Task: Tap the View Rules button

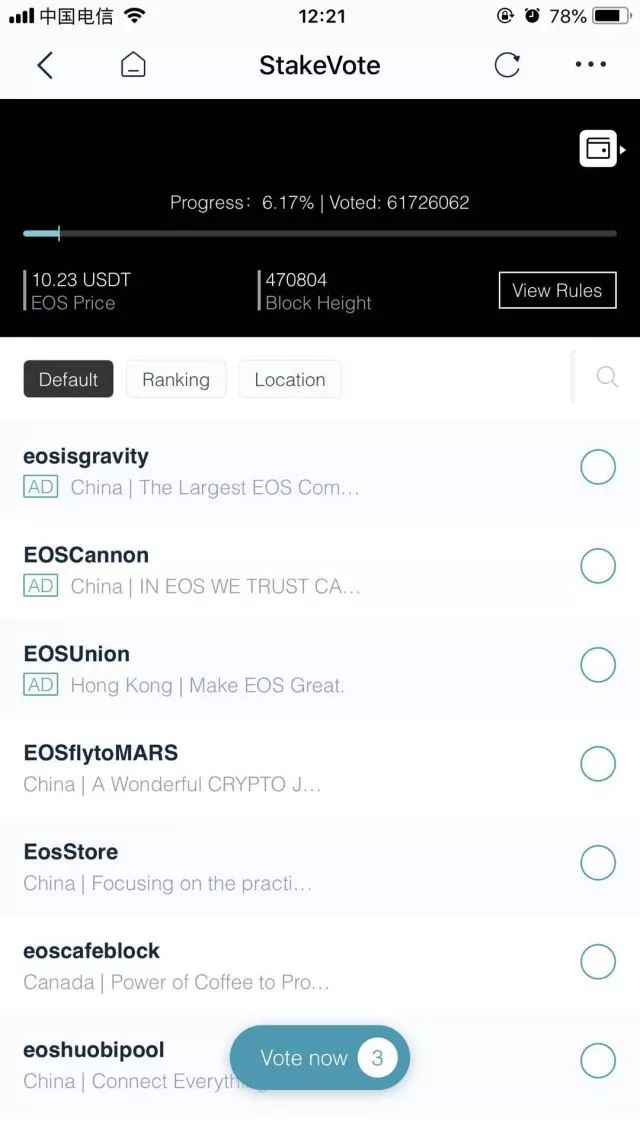Action: 557,290
